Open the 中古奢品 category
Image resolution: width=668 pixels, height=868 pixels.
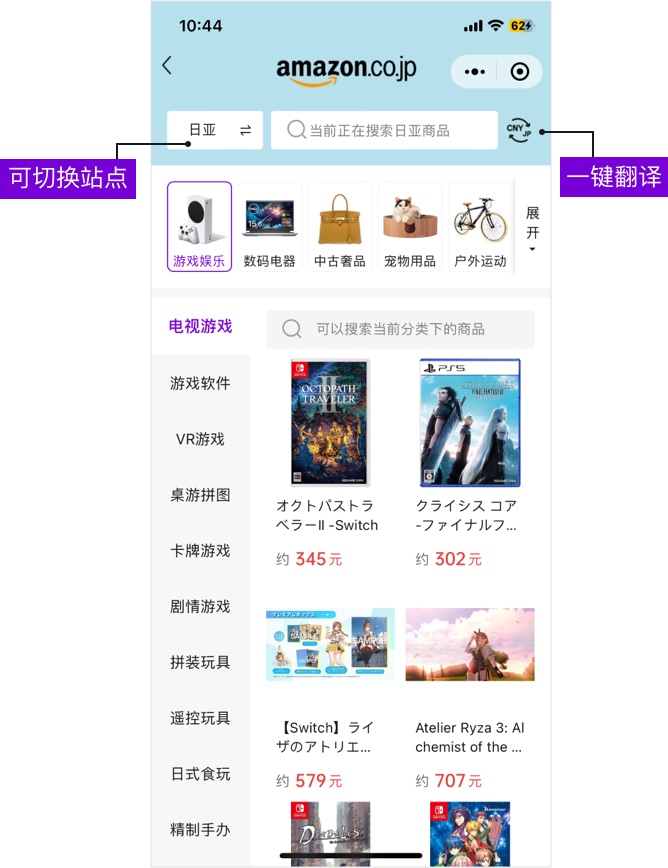point(340,227)
